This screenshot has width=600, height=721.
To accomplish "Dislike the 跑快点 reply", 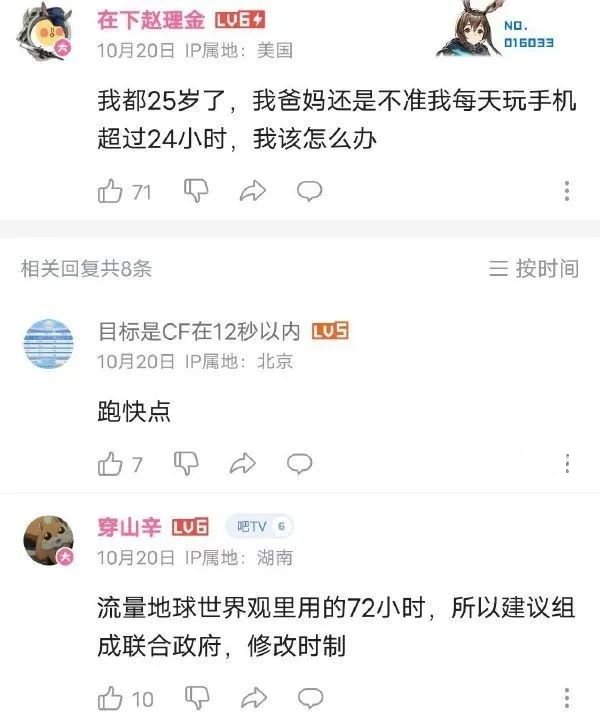I will (x=187, y=463).
